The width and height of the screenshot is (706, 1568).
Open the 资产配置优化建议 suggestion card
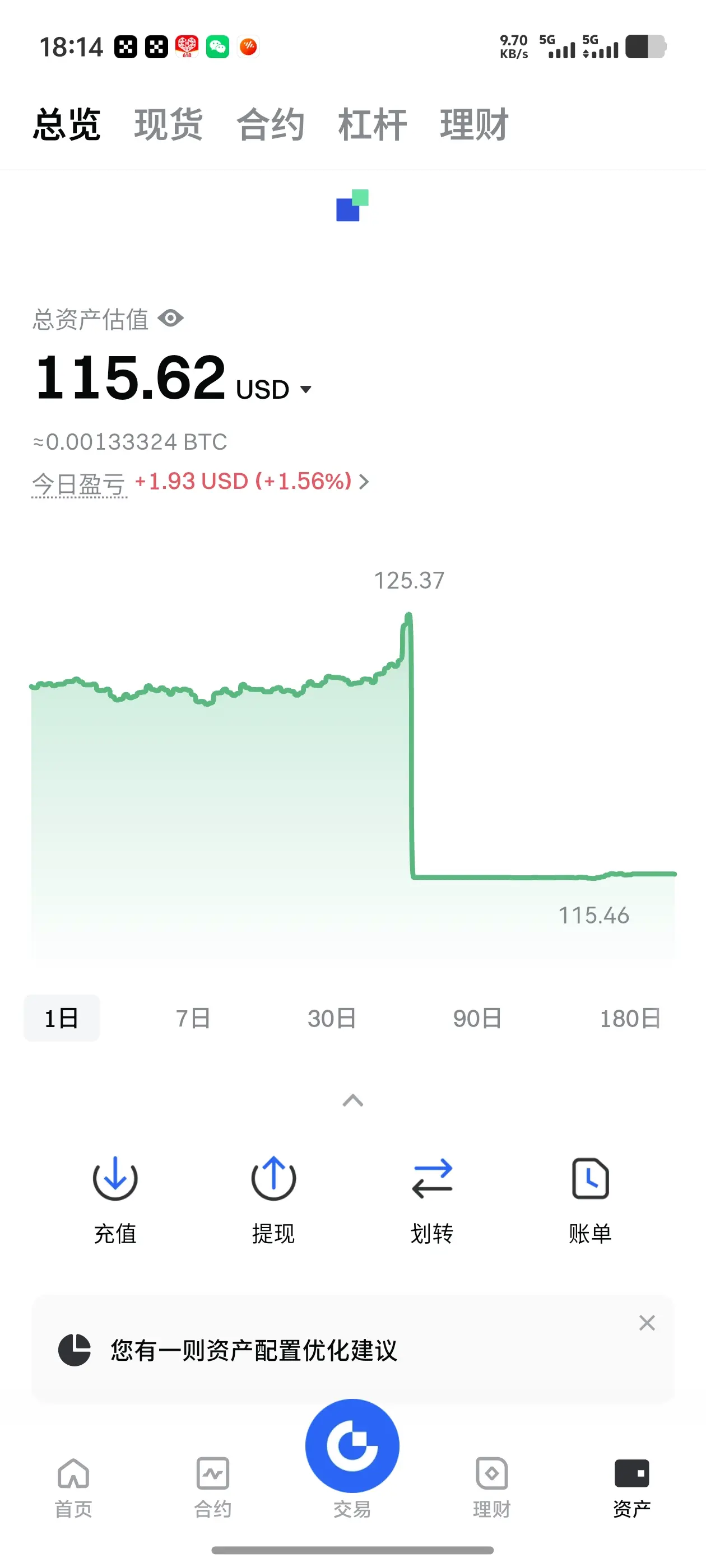click(x=253, y=1350)
